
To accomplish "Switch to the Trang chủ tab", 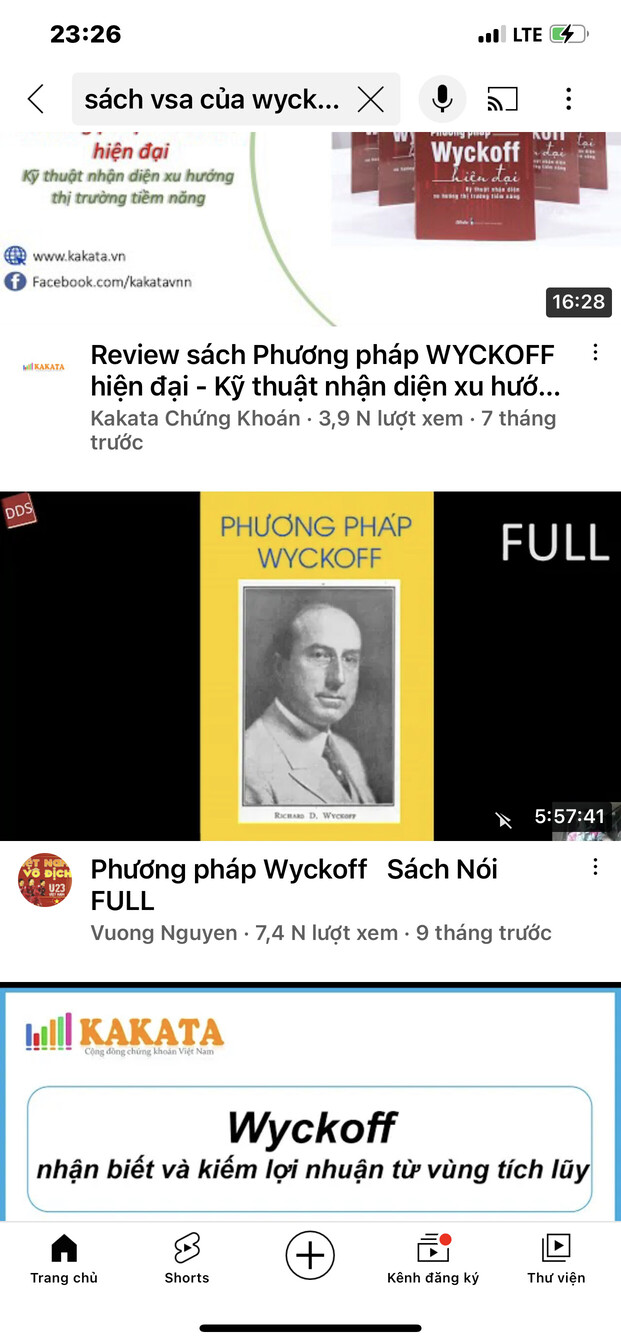I will 64,1259.
